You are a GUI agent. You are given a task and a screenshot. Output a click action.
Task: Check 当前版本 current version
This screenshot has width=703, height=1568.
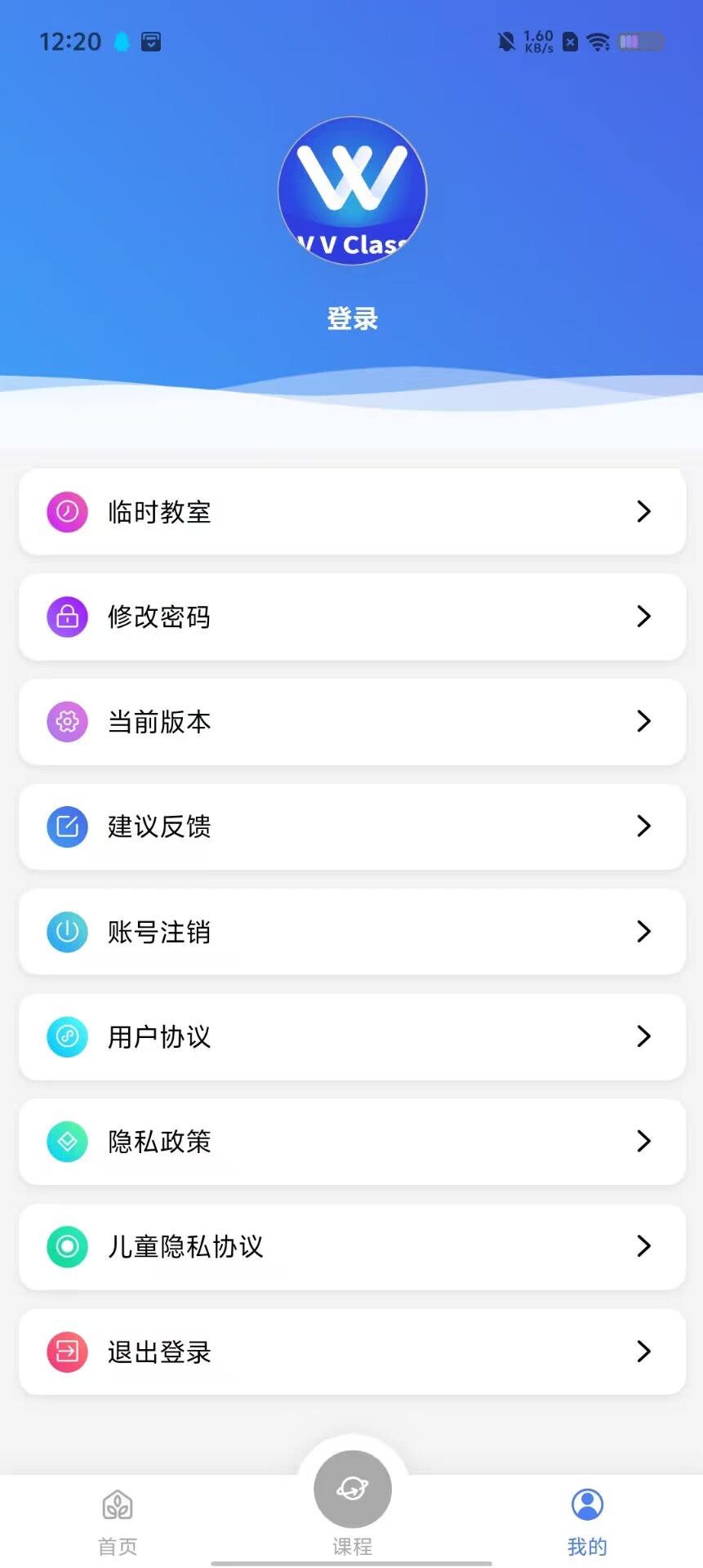click(352, 722)
